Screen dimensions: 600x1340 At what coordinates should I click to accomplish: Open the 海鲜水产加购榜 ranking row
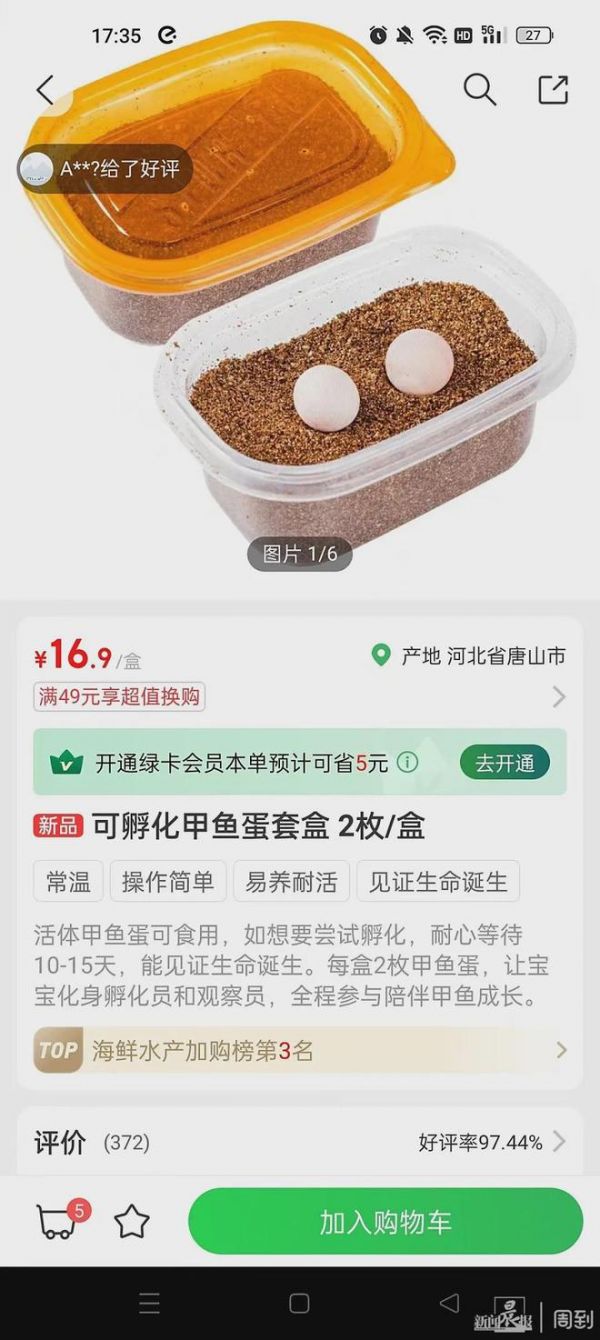(300, 1050)
